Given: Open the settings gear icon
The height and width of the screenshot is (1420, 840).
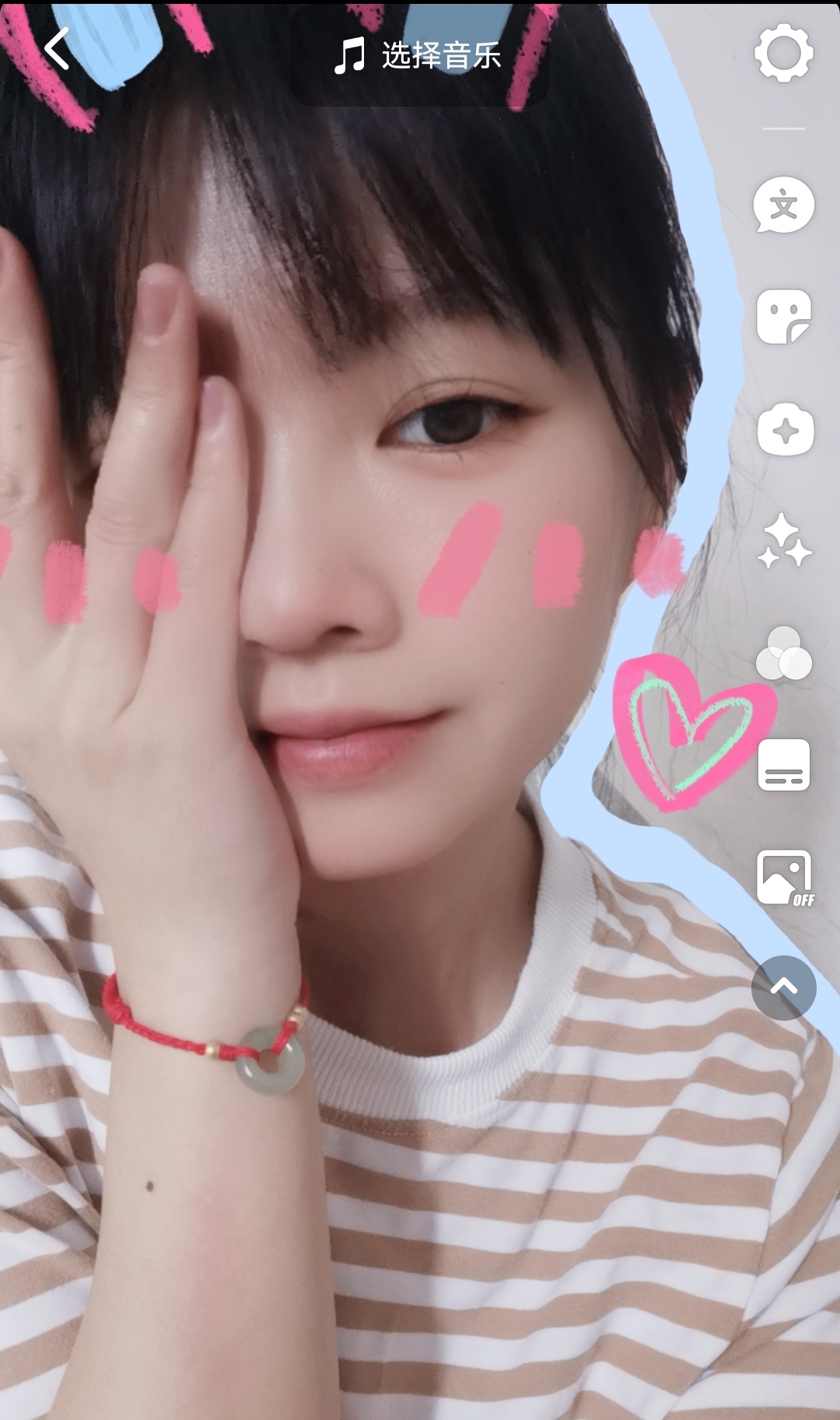Looking at the screenshot, I should tap(783, 53).
